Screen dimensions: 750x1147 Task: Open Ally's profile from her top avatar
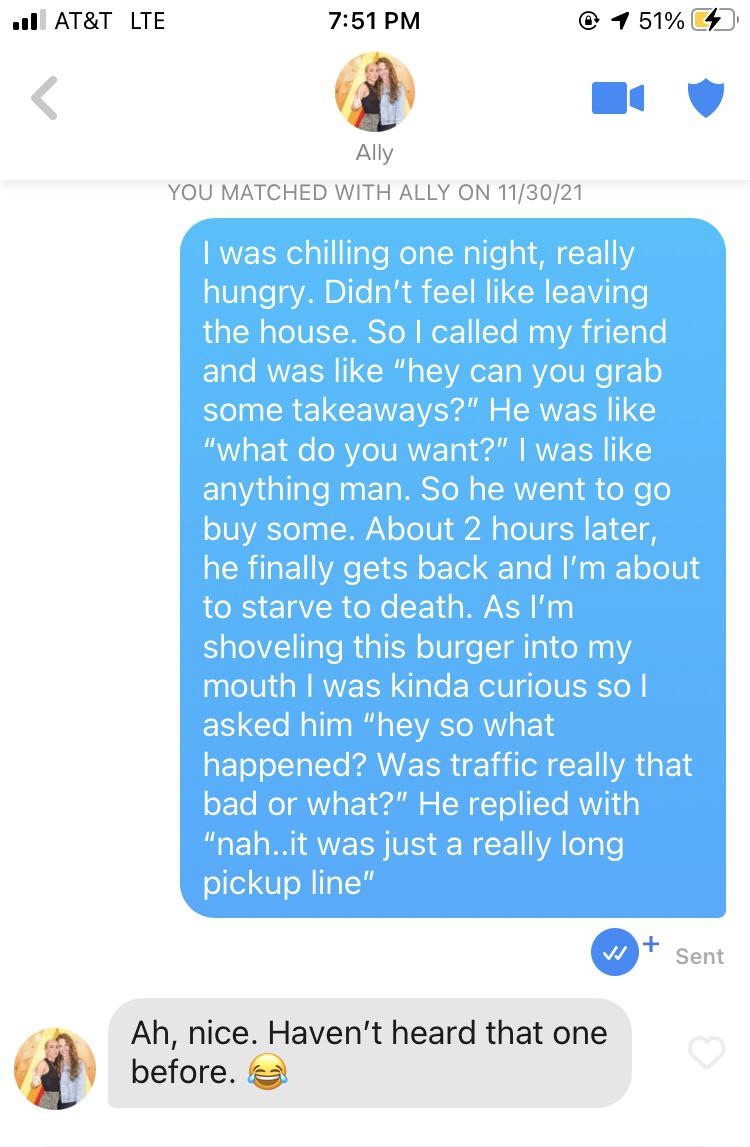tap(375, 91)
